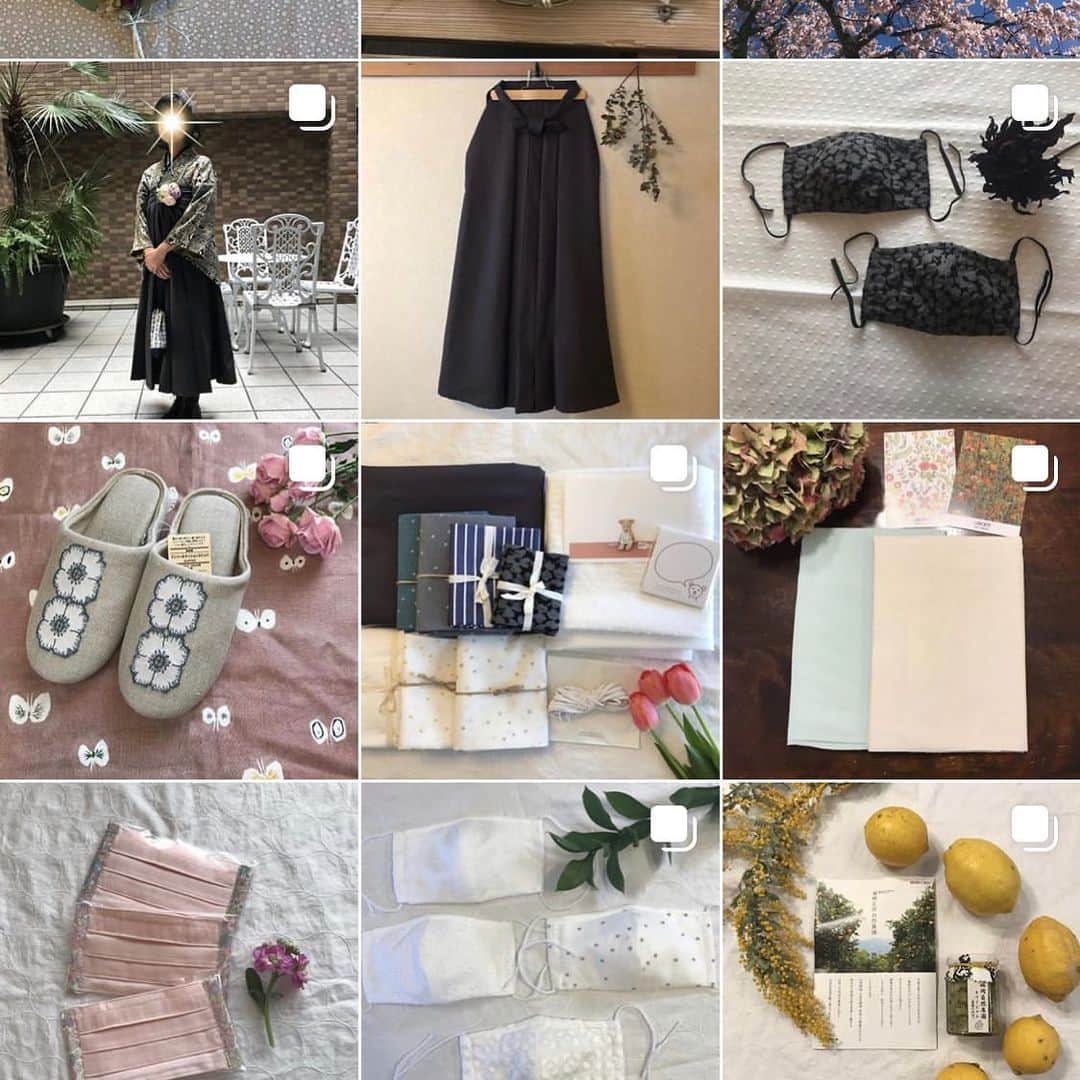1080x1080 pixels.
Task: Open the pink pleated masks post
Action: pos(179,930)
